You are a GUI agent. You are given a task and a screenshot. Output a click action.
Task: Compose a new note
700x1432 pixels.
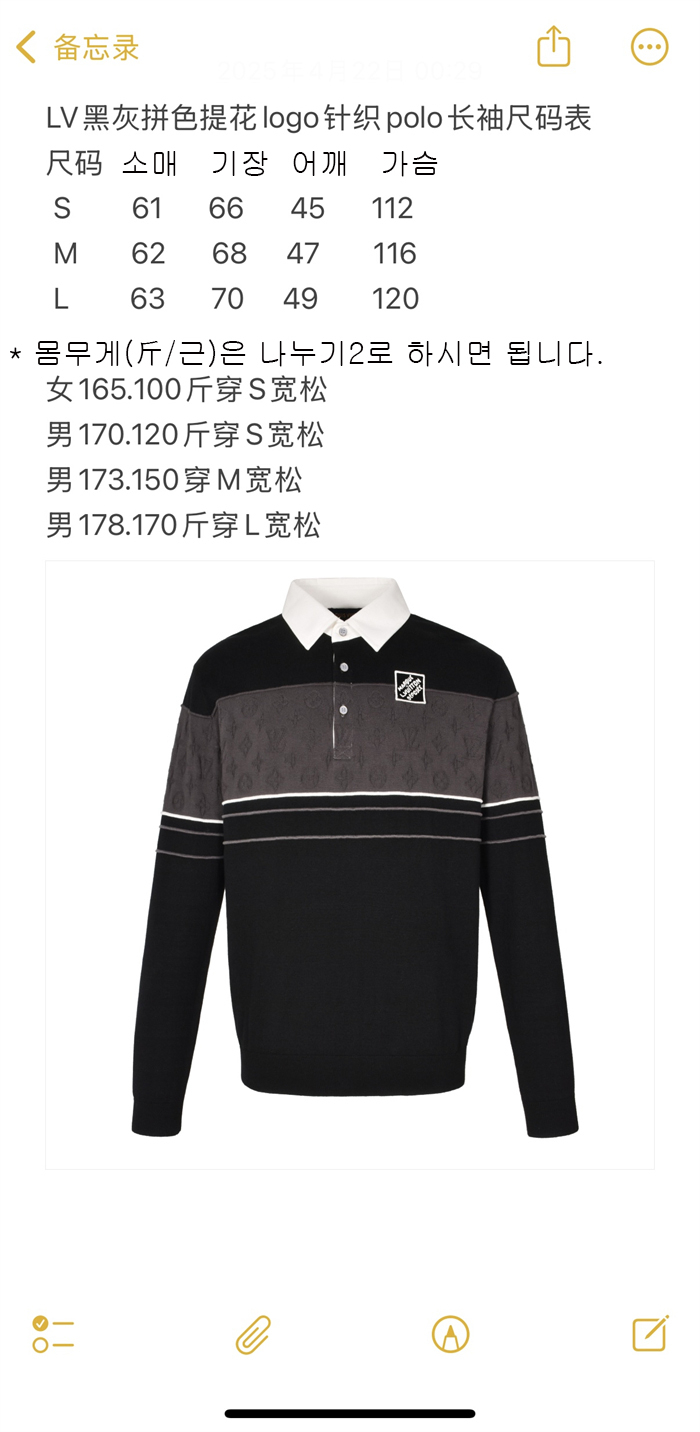650,1334
